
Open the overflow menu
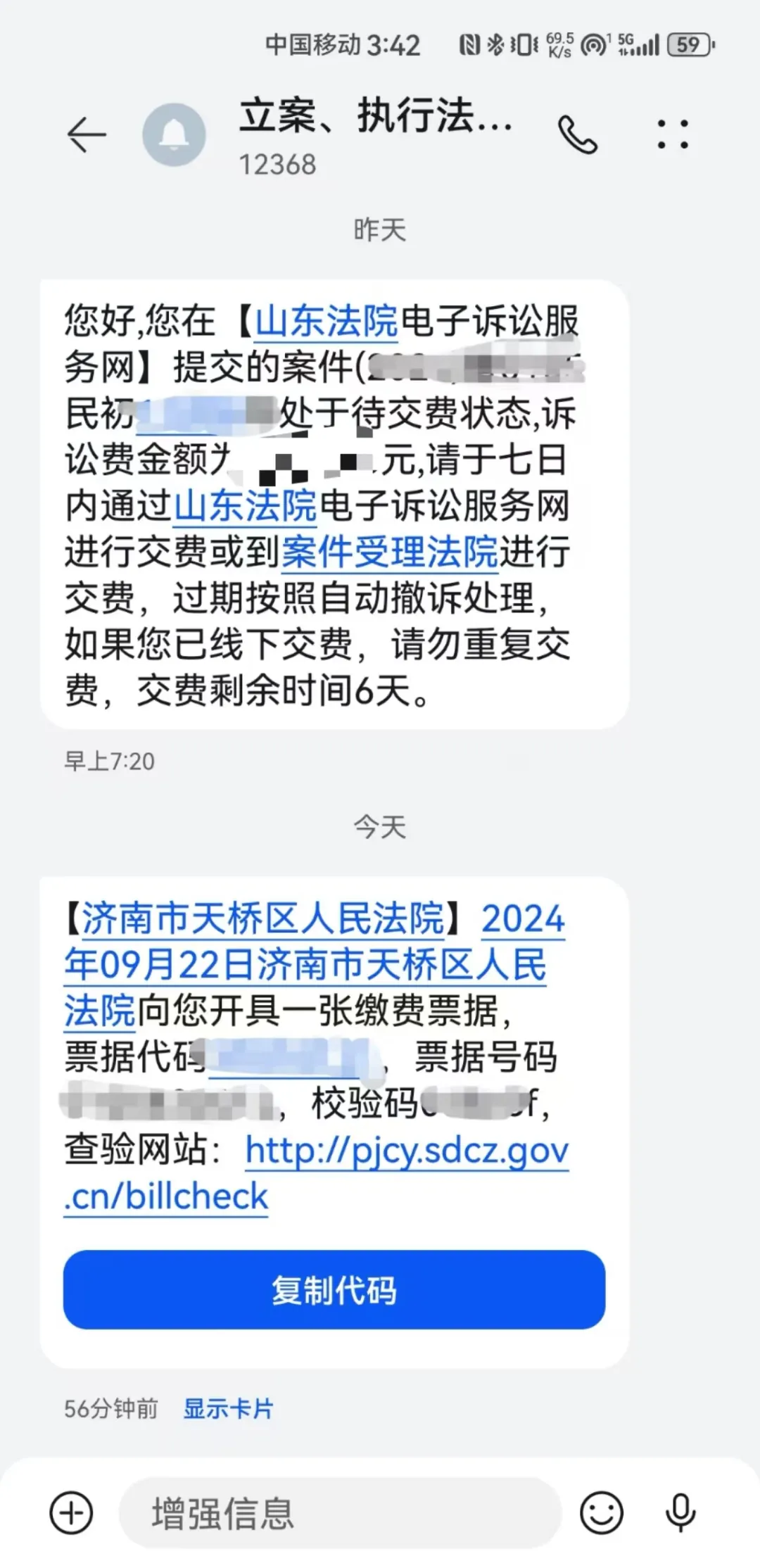(672, 134)
